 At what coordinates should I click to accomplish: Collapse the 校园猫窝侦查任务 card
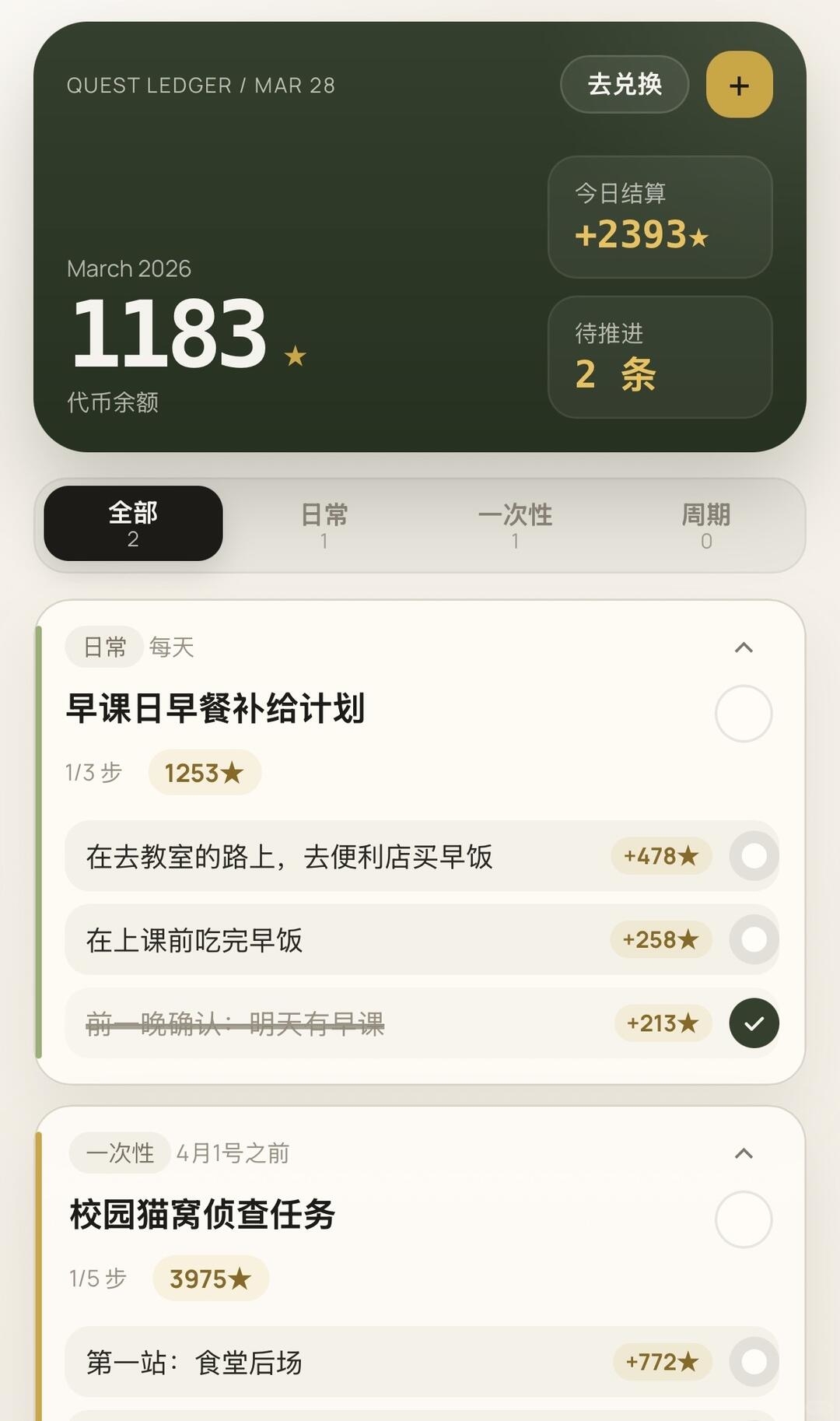click(x=744, y=1153)
